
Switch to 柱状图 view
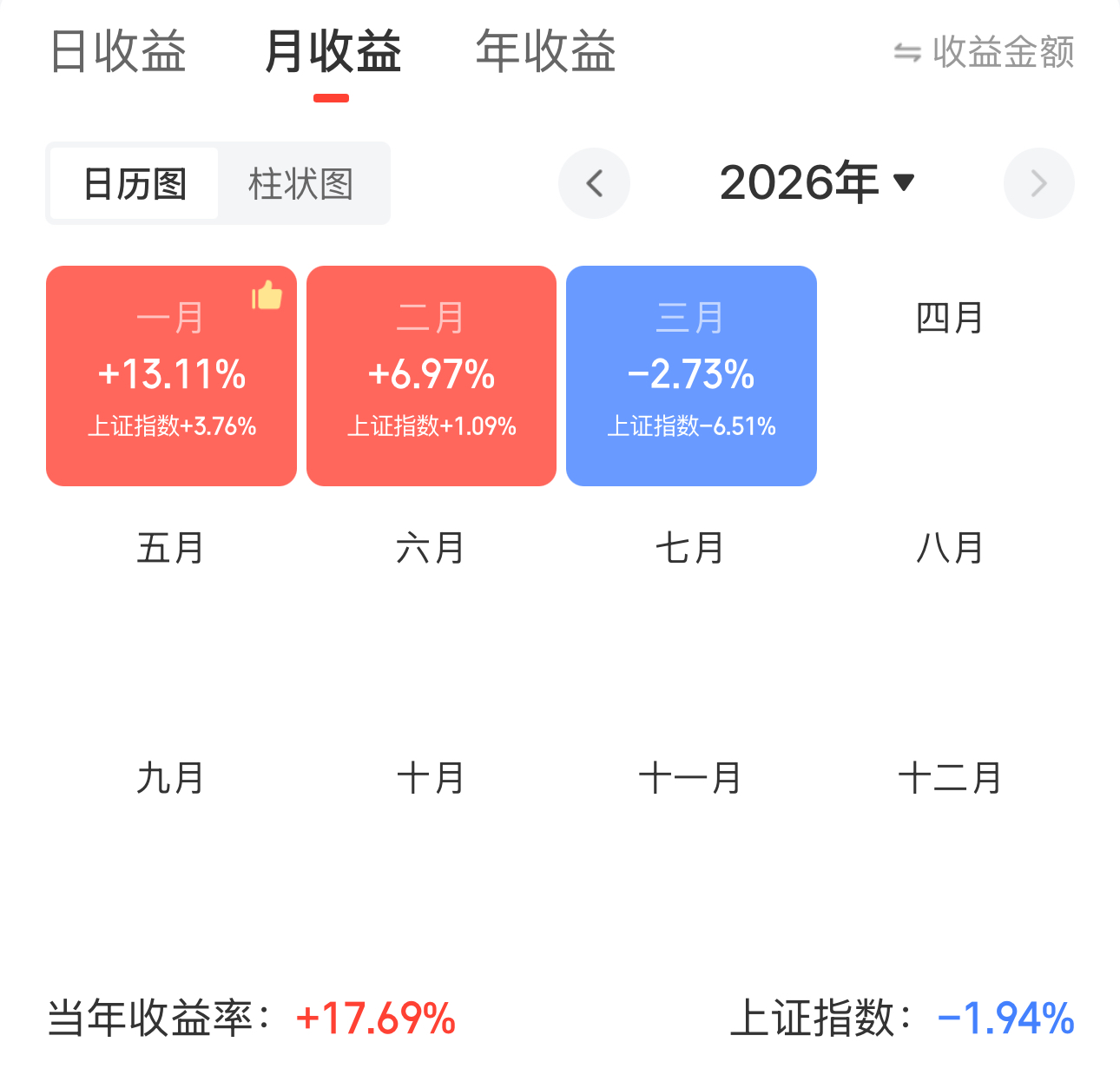coord(300,184)
